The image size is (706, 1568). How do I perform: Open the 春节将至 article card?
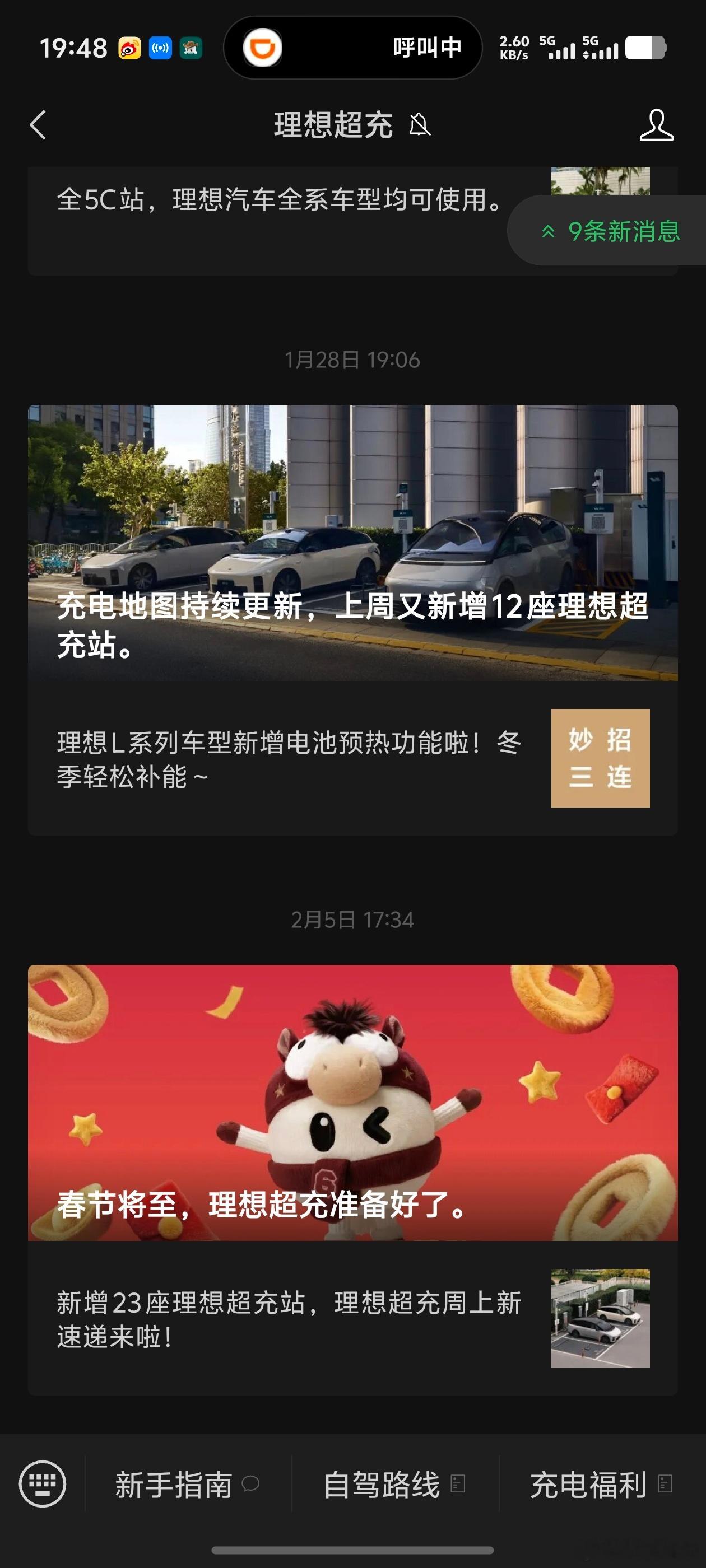click(x=352, y=1102)
